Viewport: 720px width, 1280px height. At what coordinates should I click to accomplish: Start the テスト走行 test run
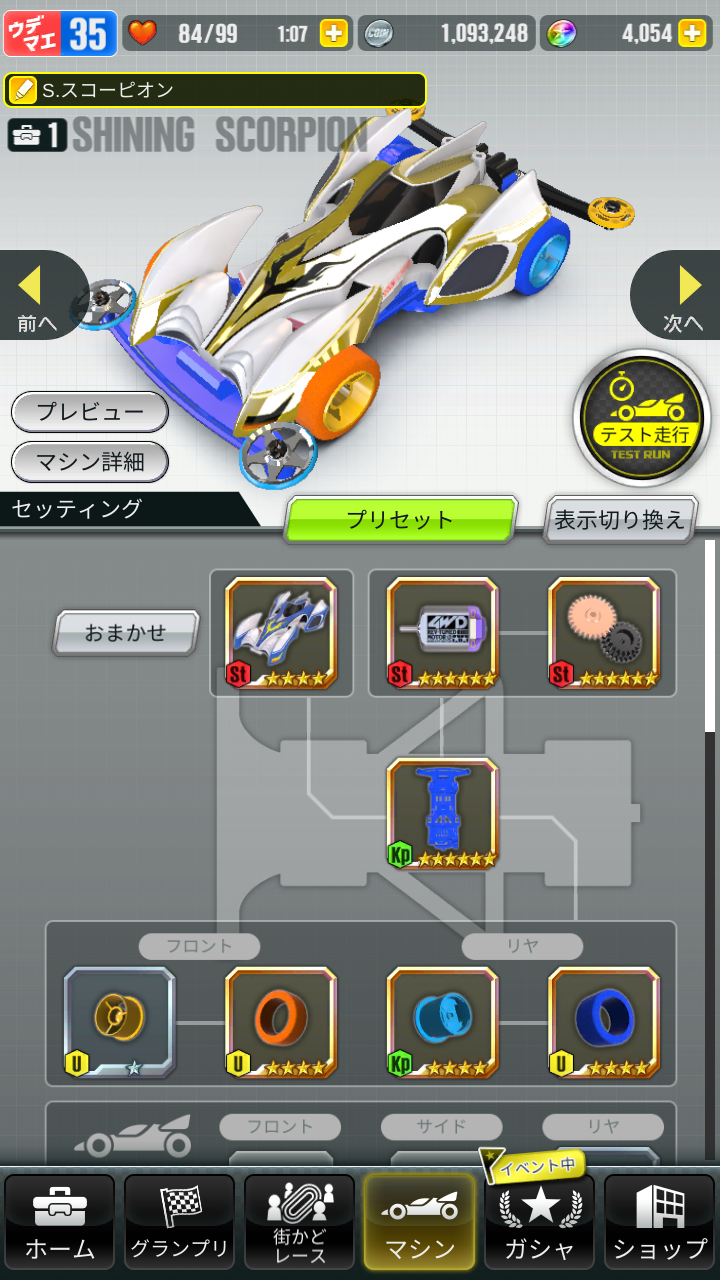point(642,418)
